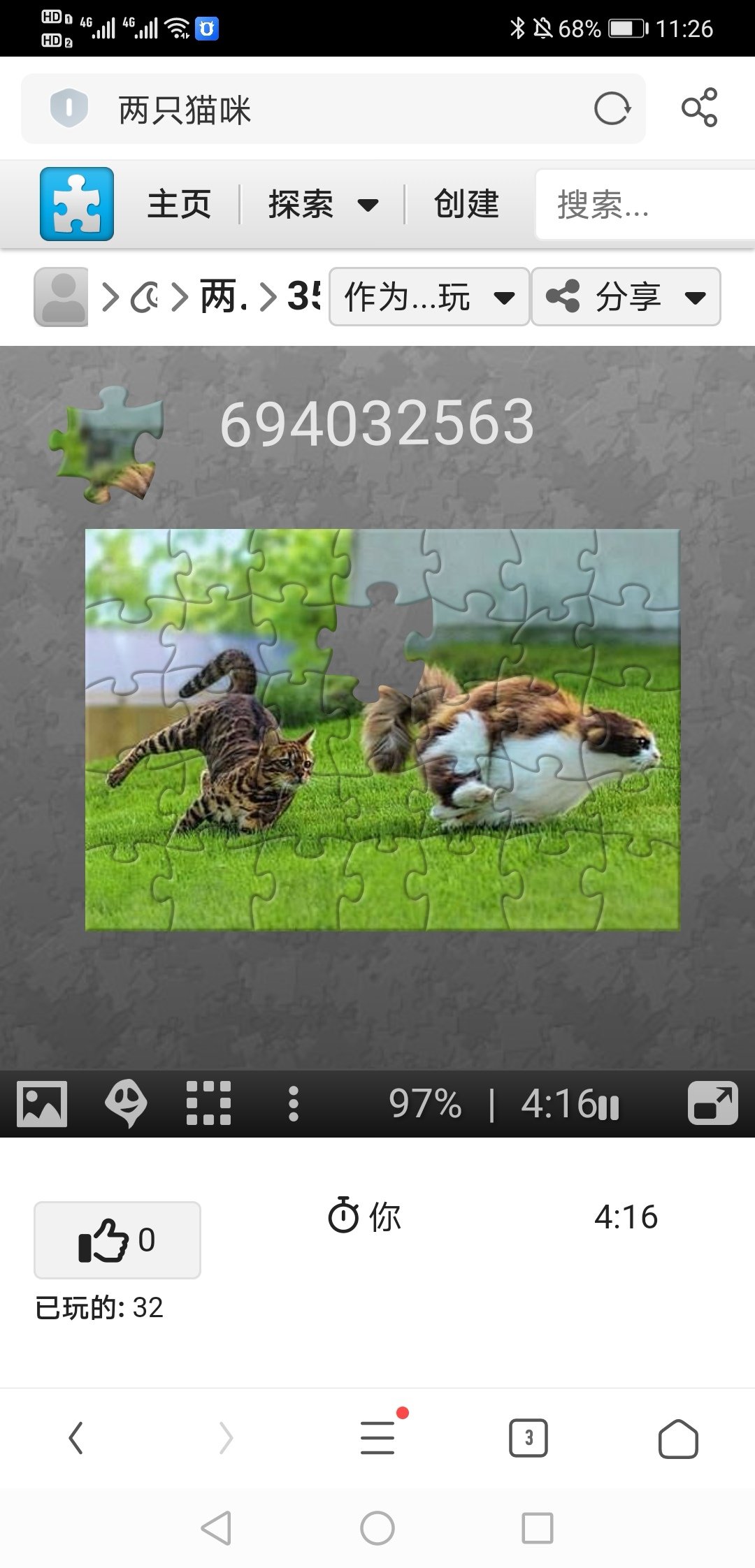The width and height of the screenshot is (755, 1568).
Task: Show the puzzle preview image
Action: [x=42, y=1104]
